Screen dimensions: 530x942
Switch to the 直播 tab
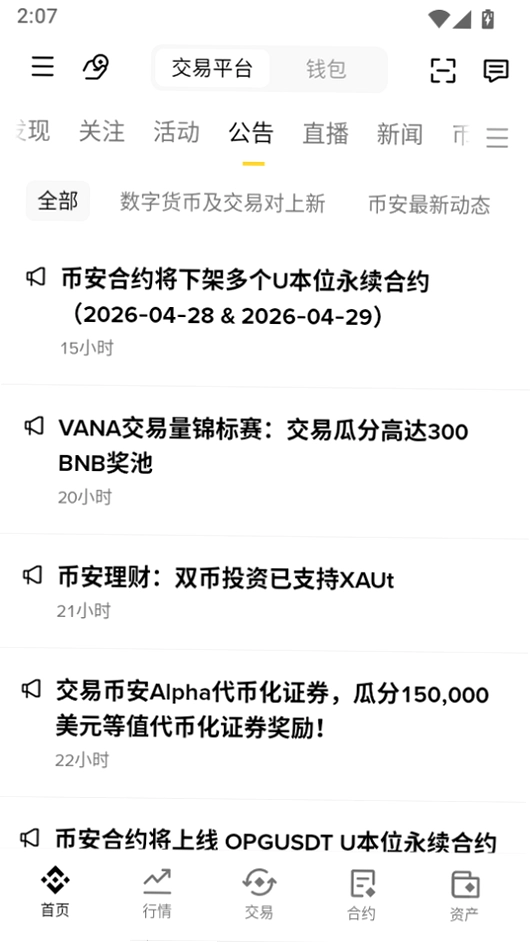click(325, 133)
